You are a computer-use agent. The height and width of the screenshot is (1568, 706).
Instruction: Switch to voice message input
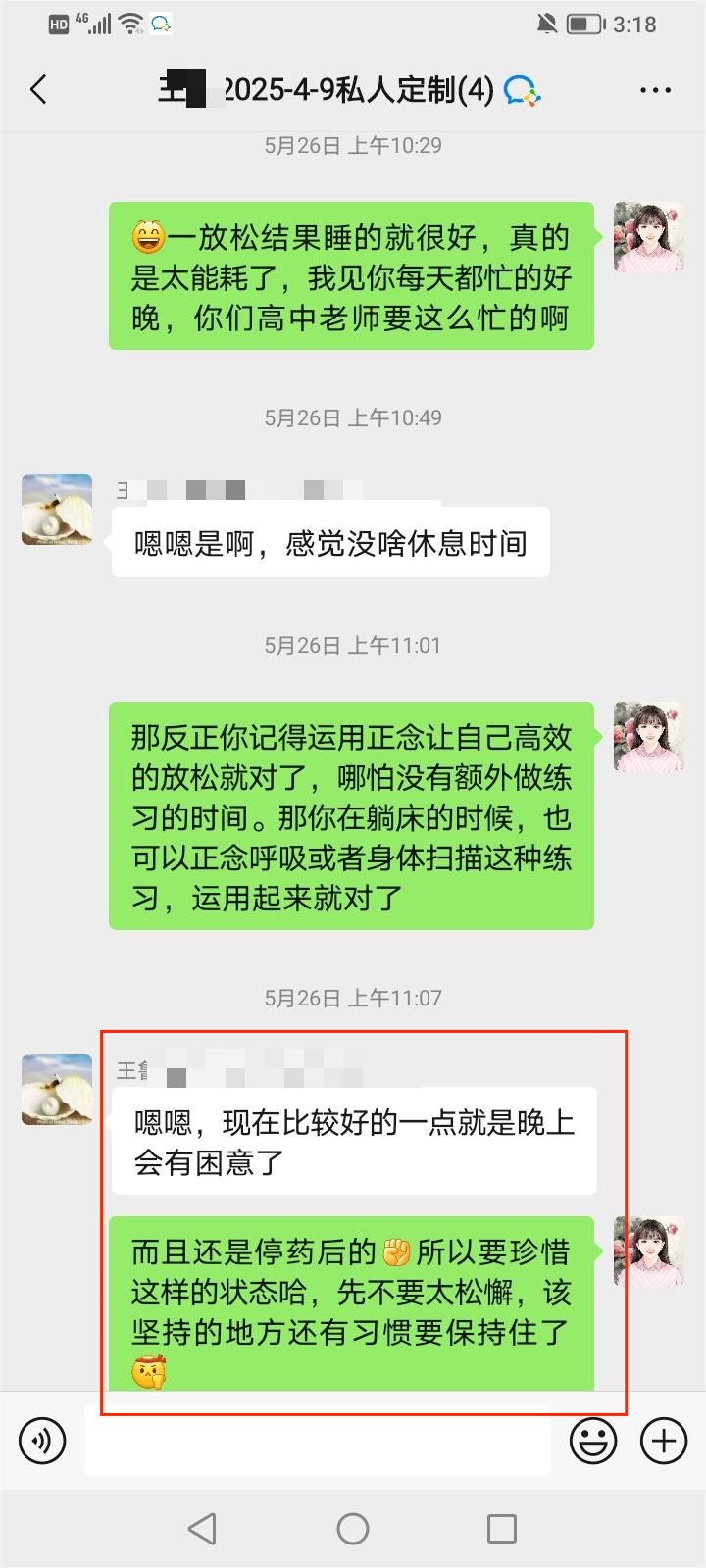pyautogui.click(x=42, y=1441)
